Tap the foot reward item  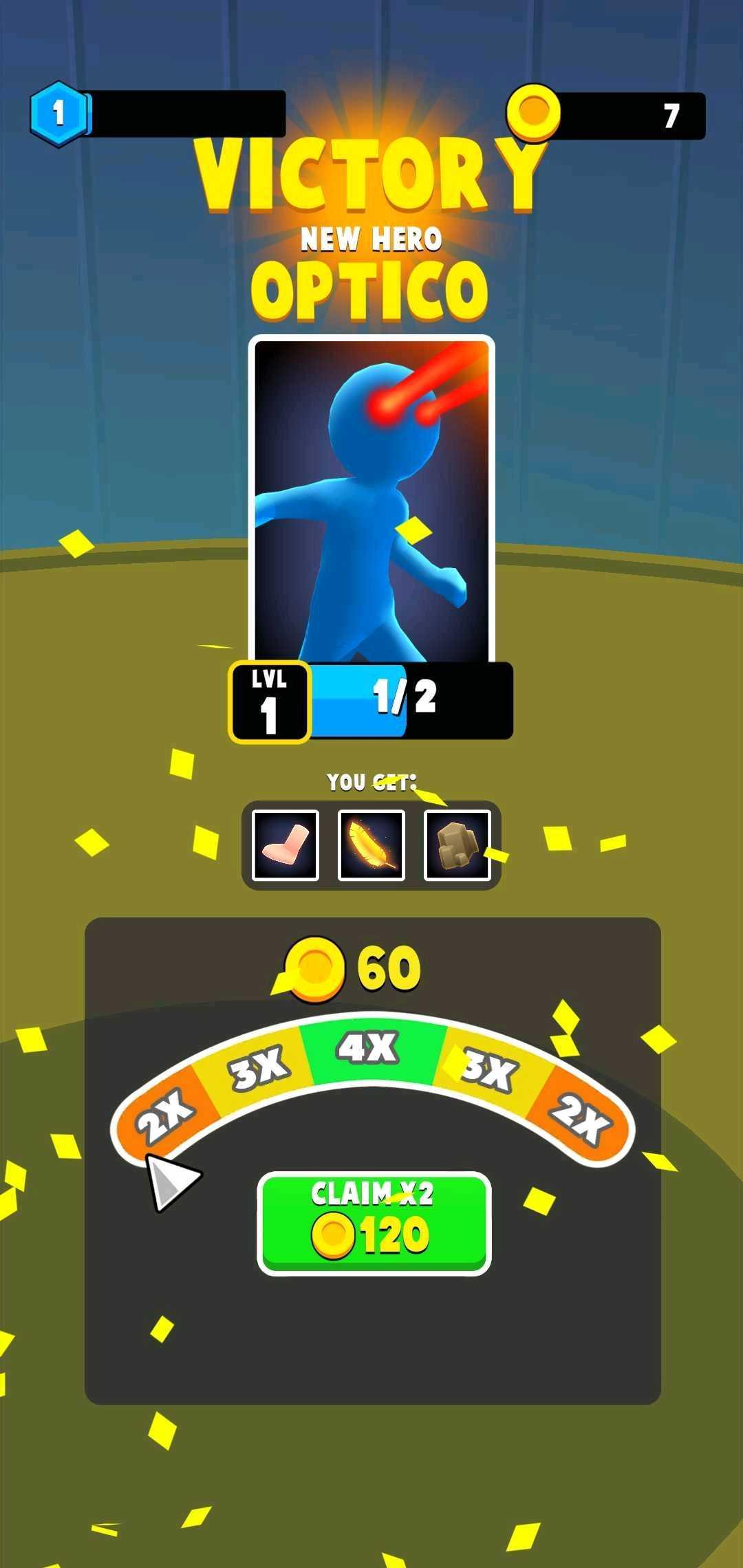[x=286, y=845]
